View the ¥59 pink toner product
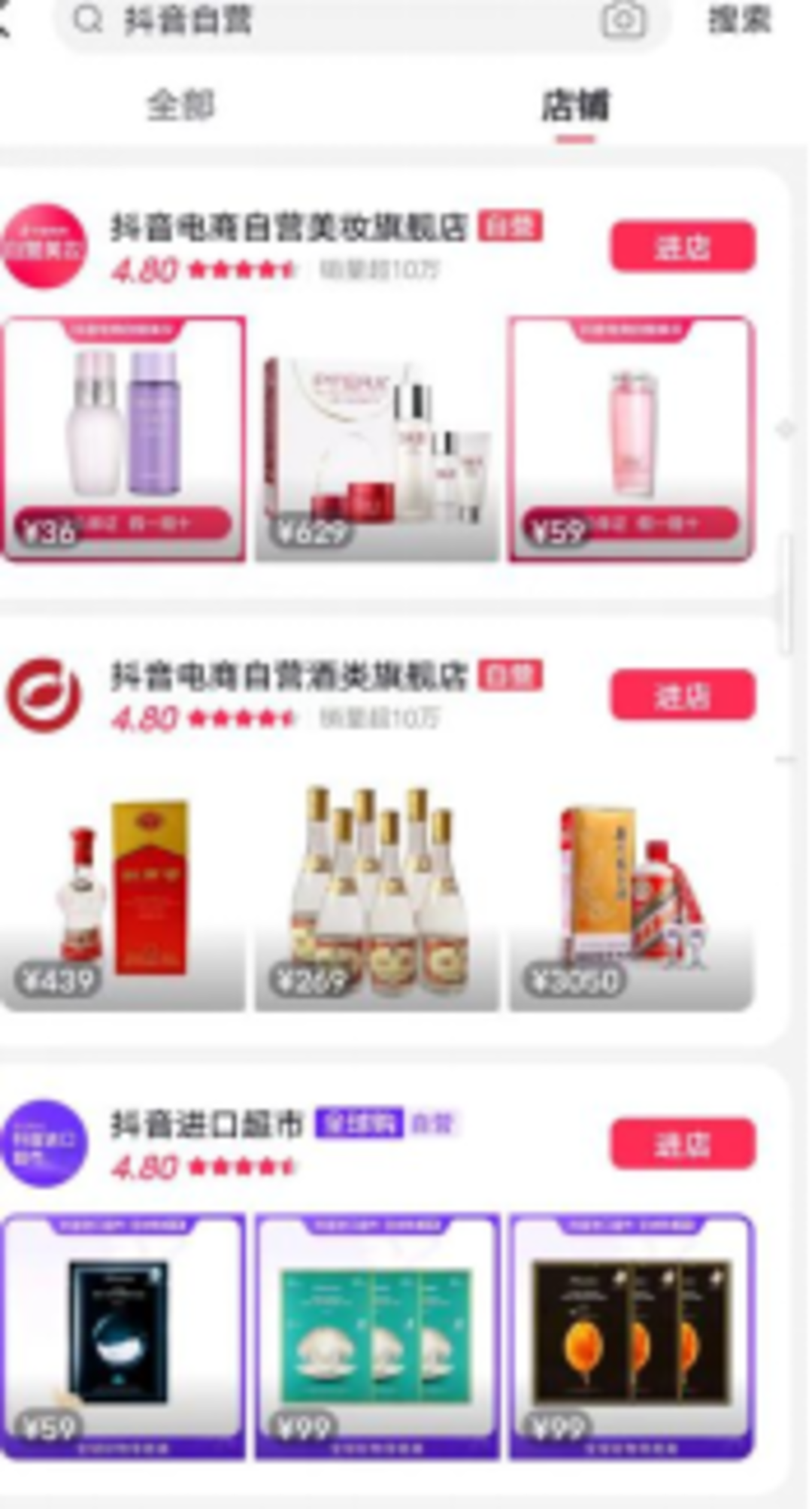Viewport: 812px width, 1509px height. [631, 439]
